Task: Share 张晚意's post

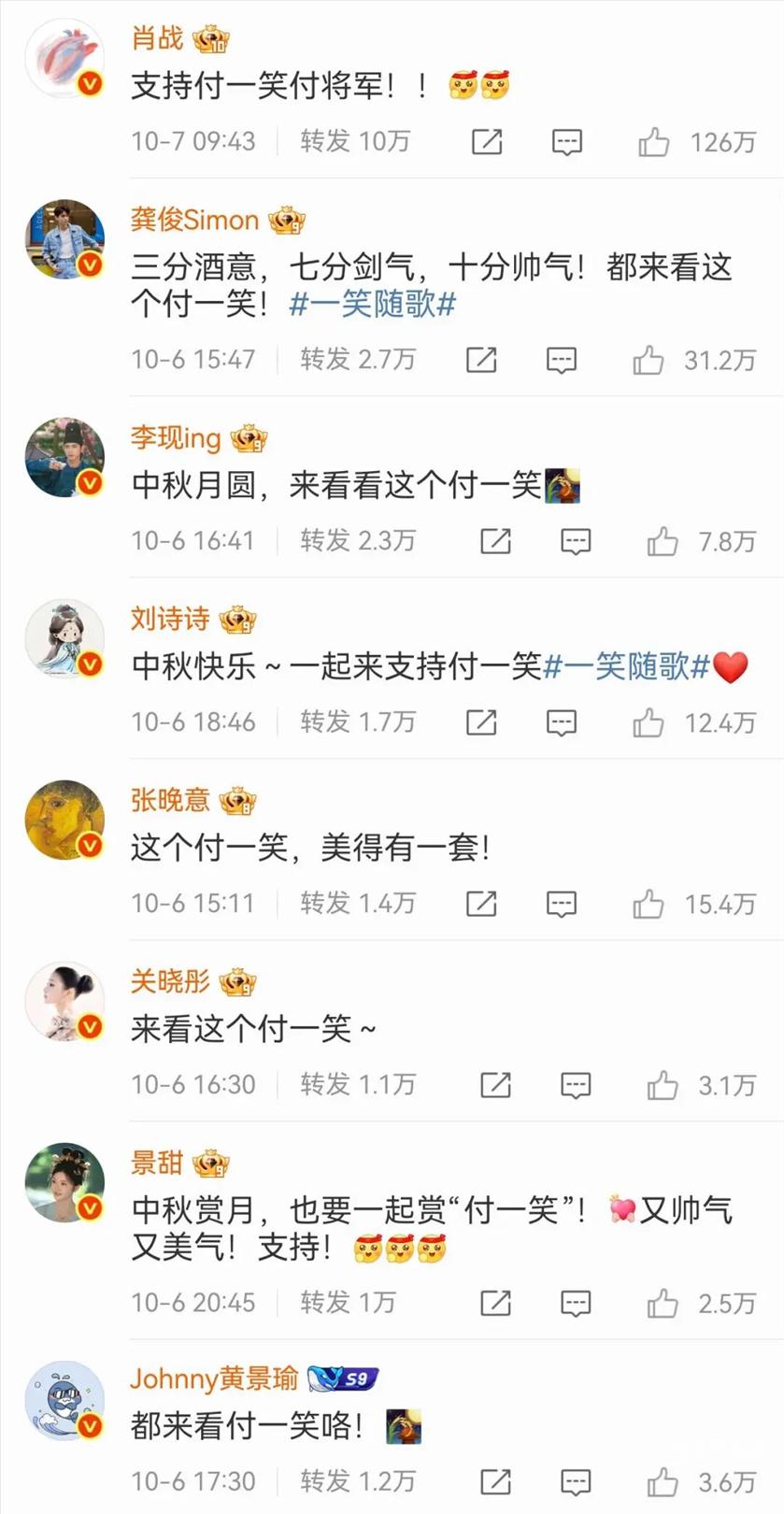Action: coord(481,904)
